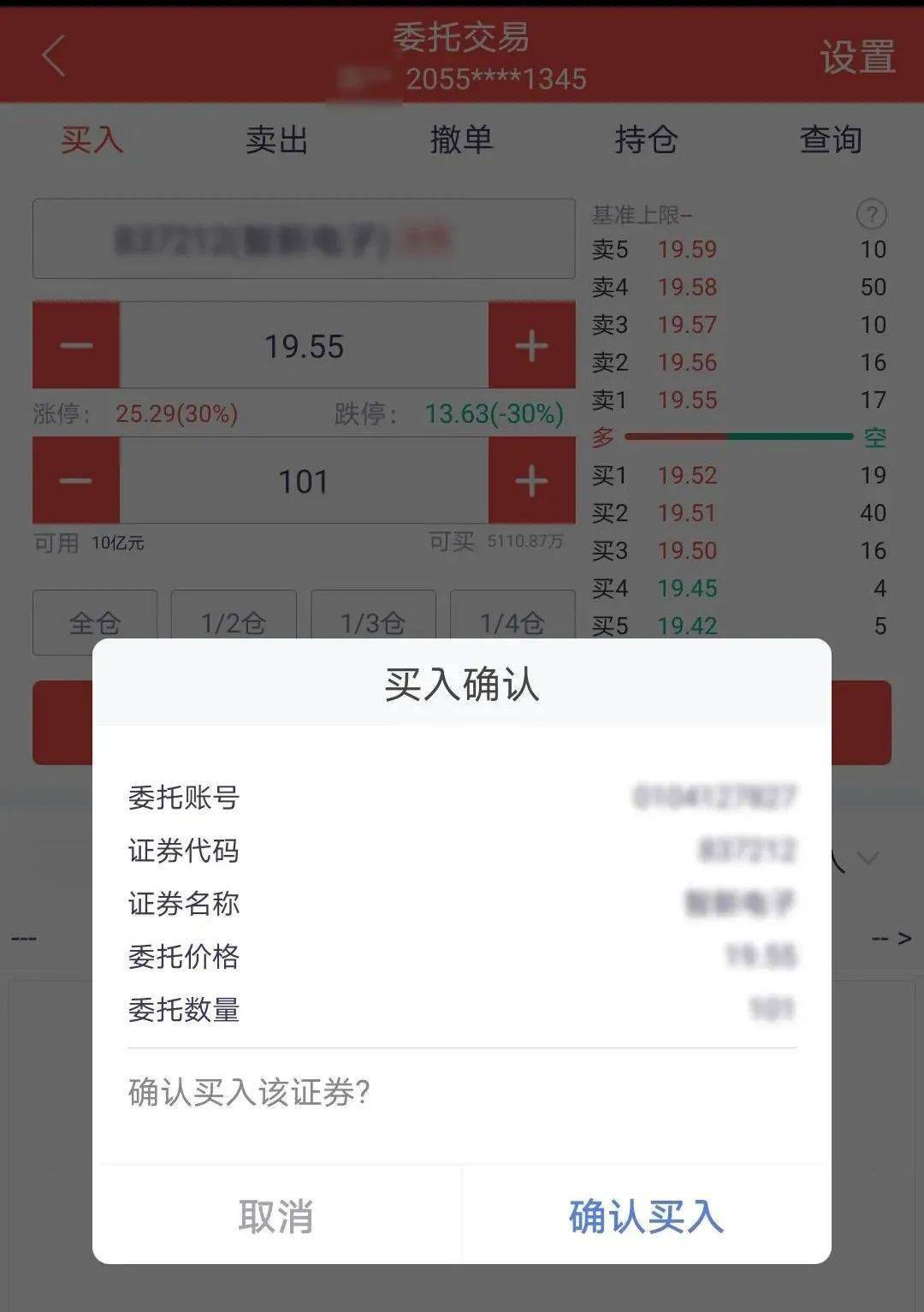This screenshot has width=924, height=1312.
Task: Tap the back arrow in the title bar
Action: tap(53, 56)
